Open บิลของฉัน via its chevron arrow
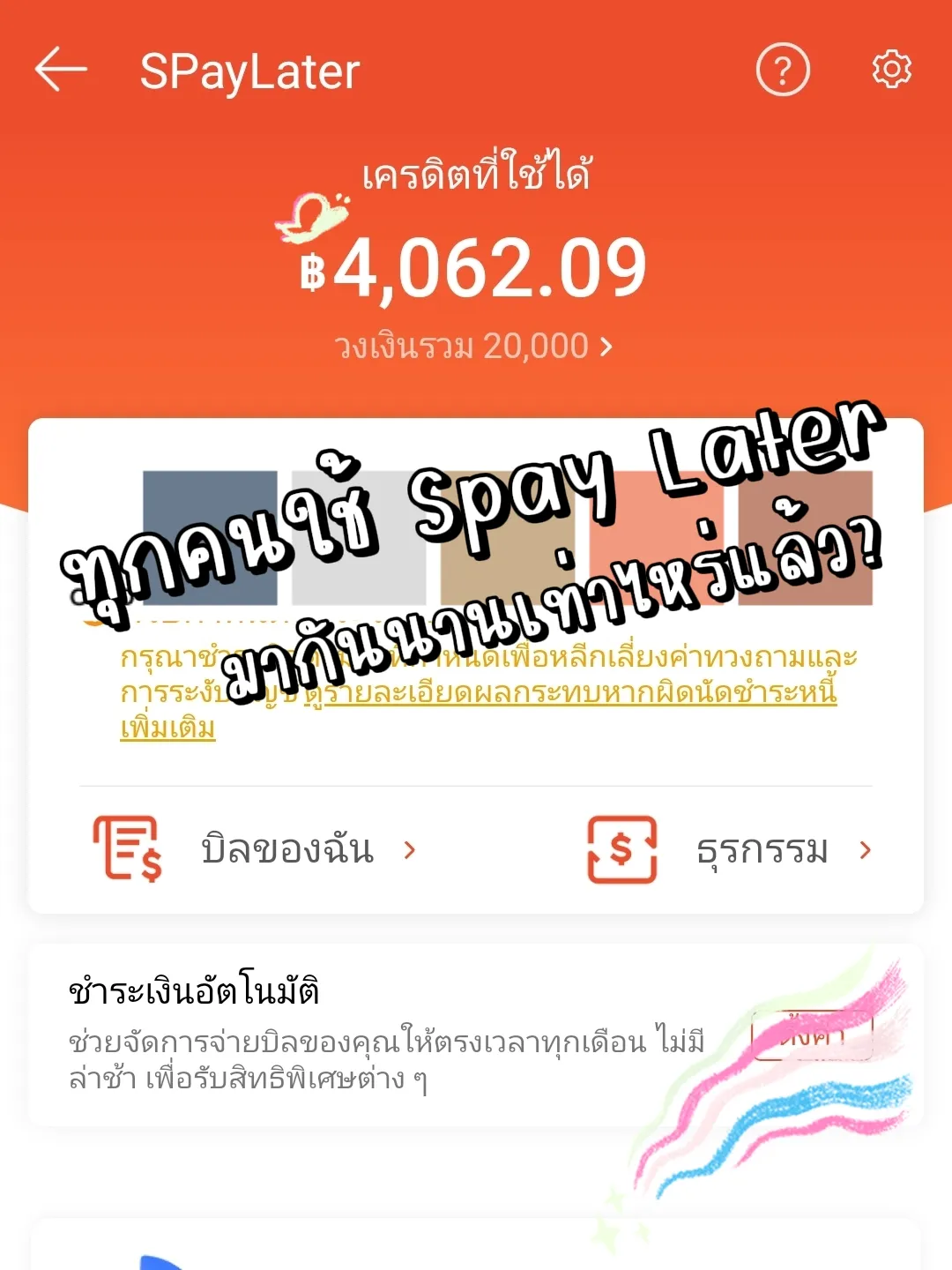The image size is (952, 1270). click(411, 849)
